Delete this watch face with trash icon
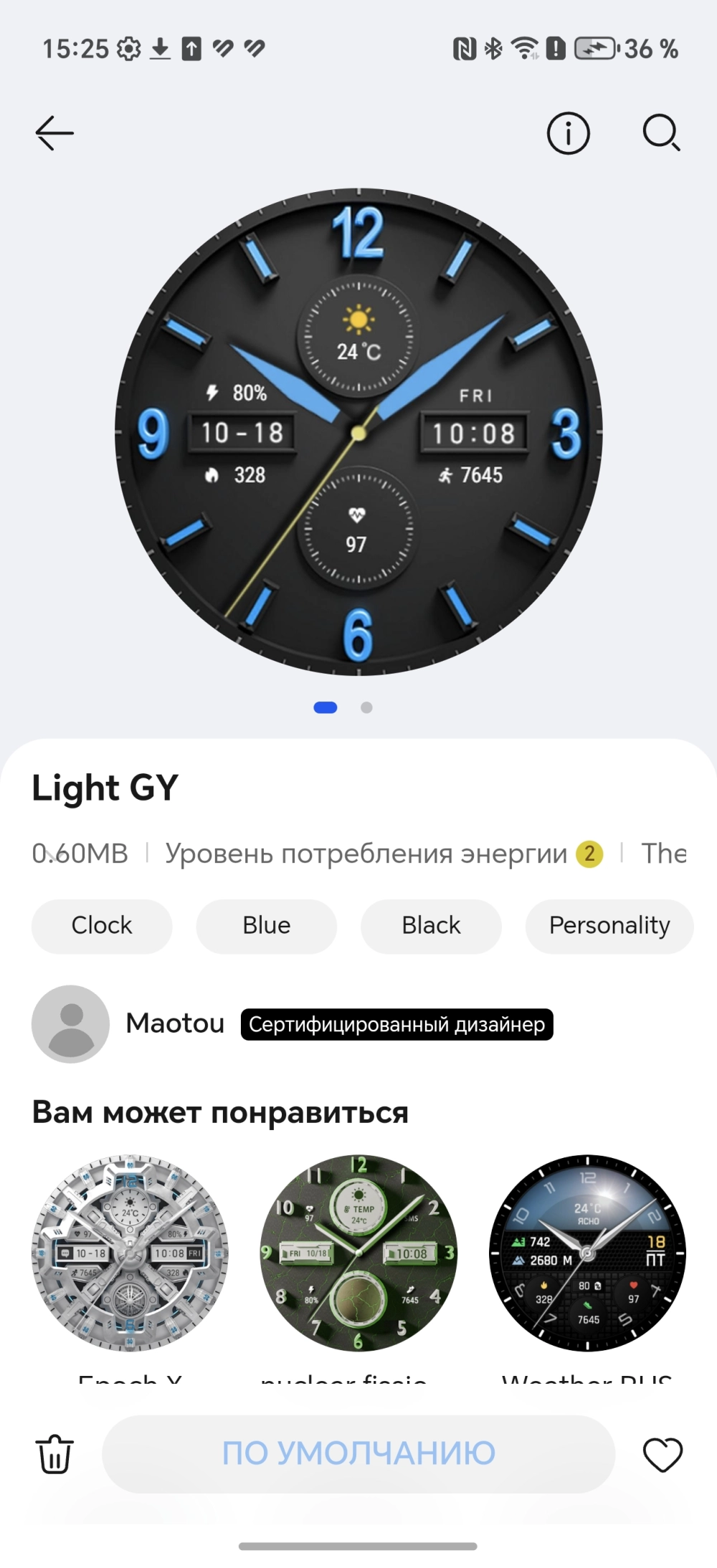 [54, 1454]
